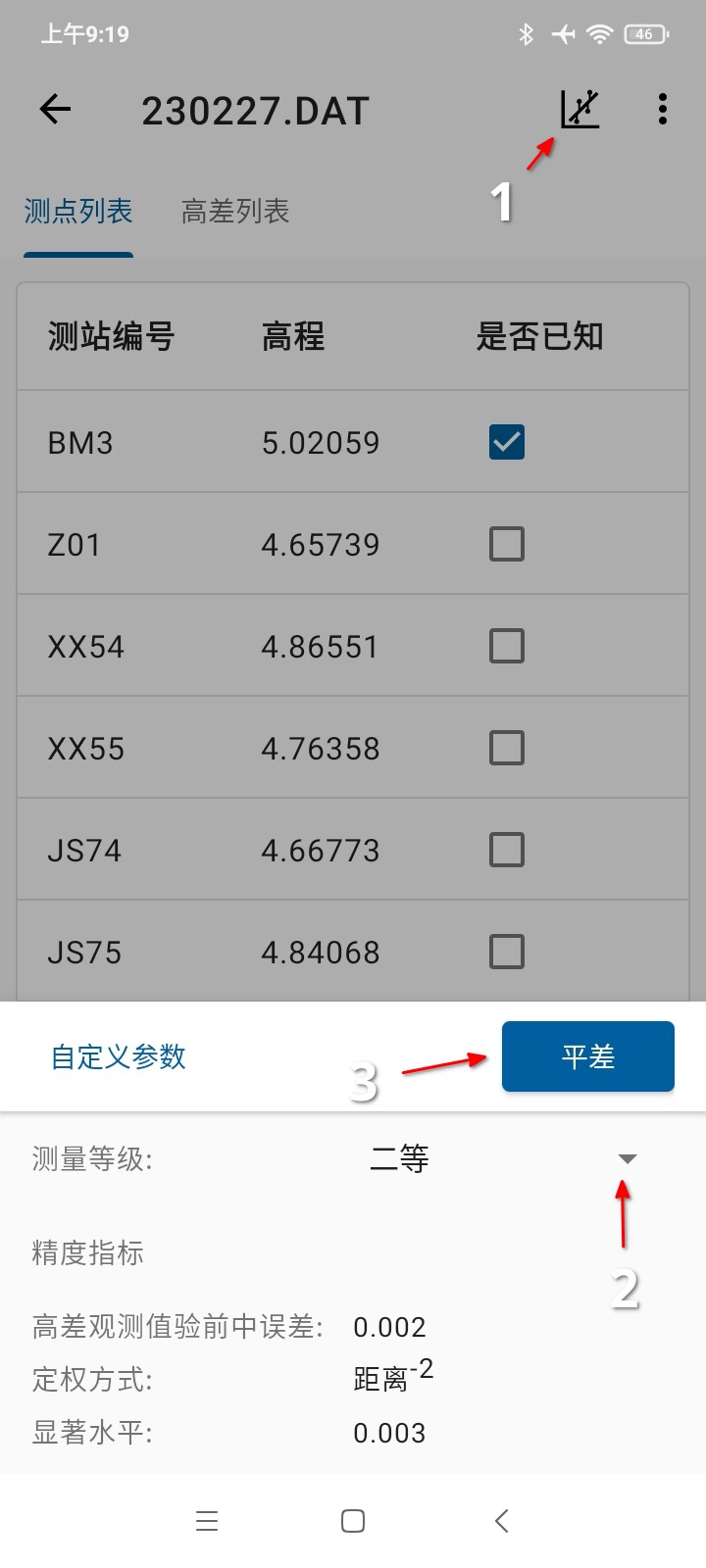706x1568 pixels.
Task: Mark Z01 as a known point
Action: (x=507, y=544)
